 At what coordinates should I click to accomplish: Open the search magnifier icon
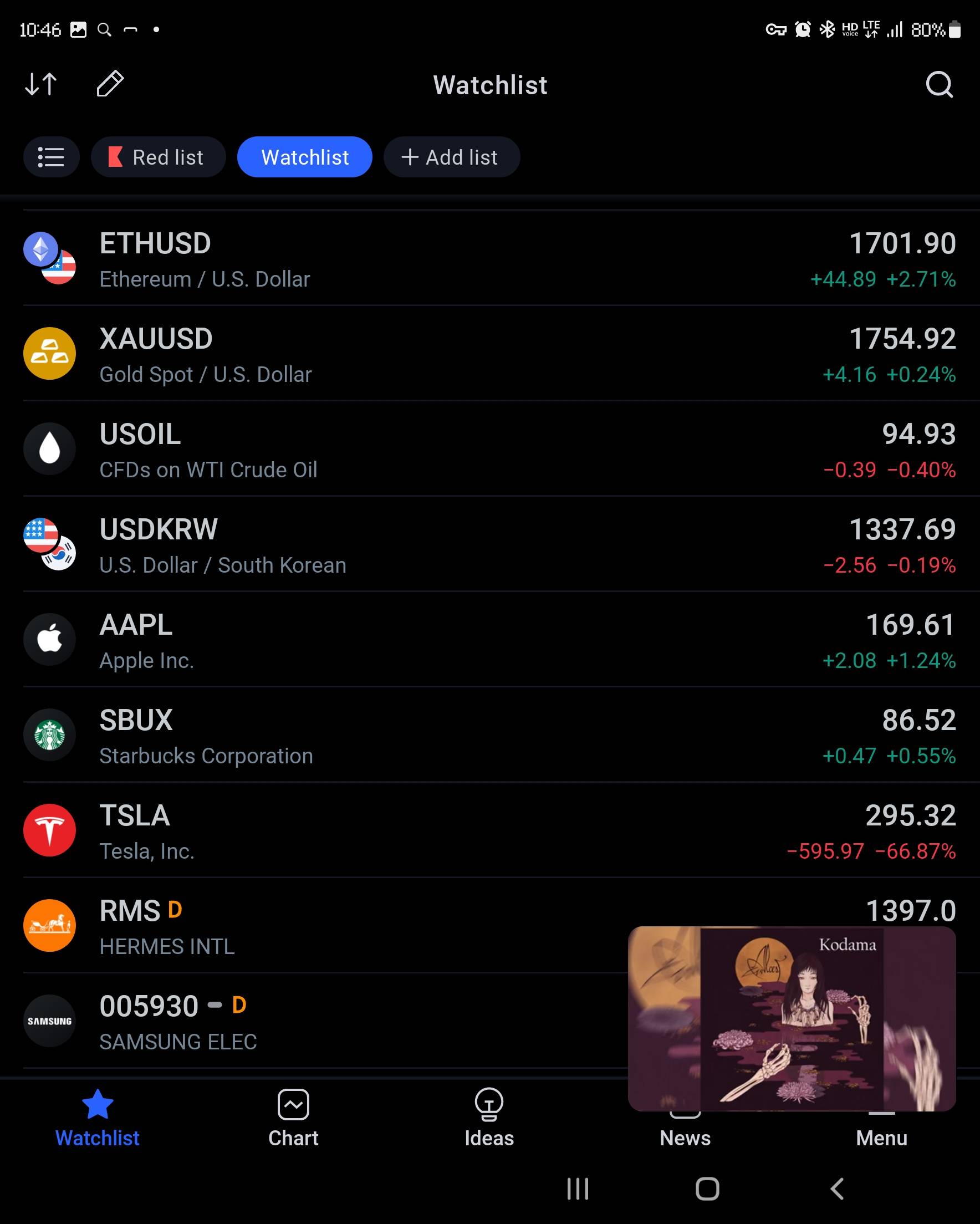pyautogui.click(x=938, y=85)
